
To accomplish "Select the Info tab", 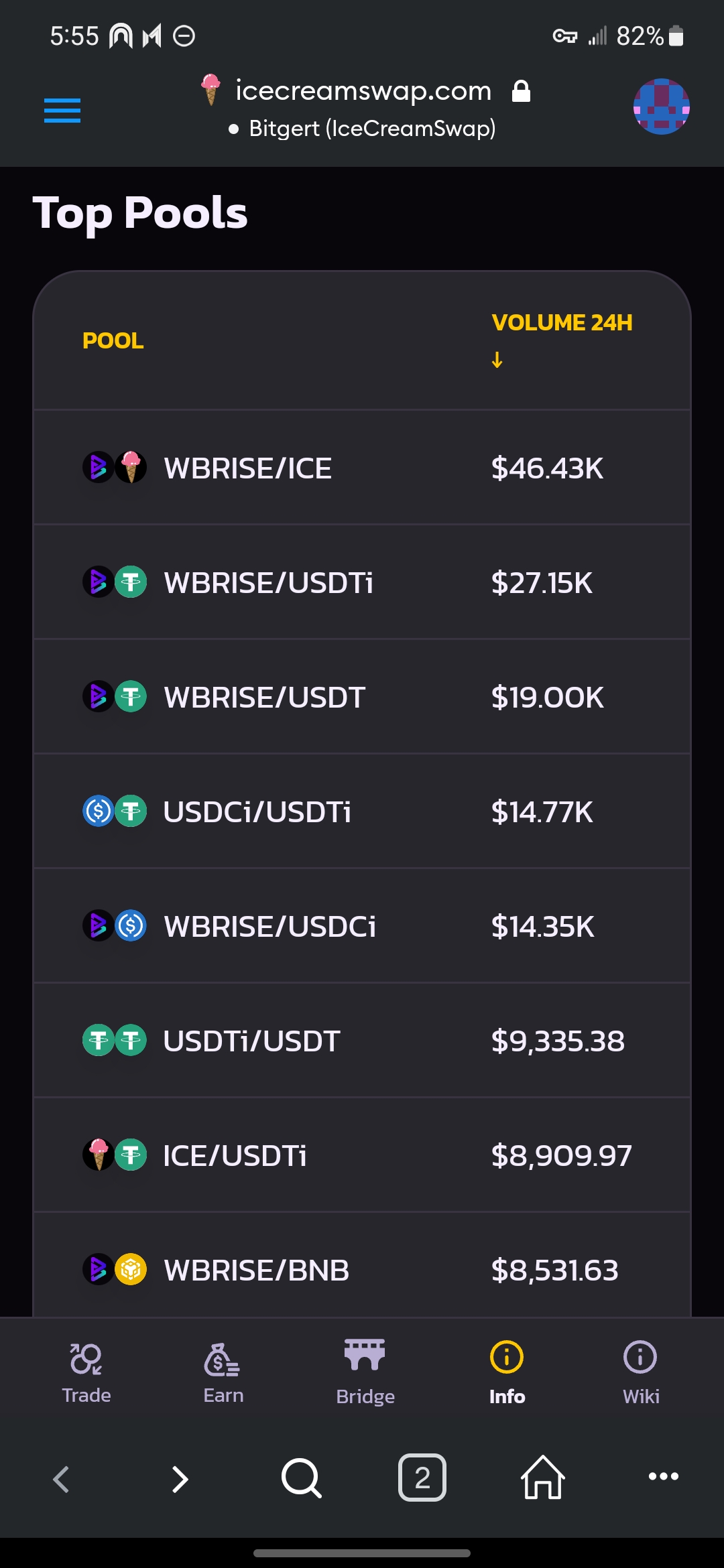I will pos(507,1374).
